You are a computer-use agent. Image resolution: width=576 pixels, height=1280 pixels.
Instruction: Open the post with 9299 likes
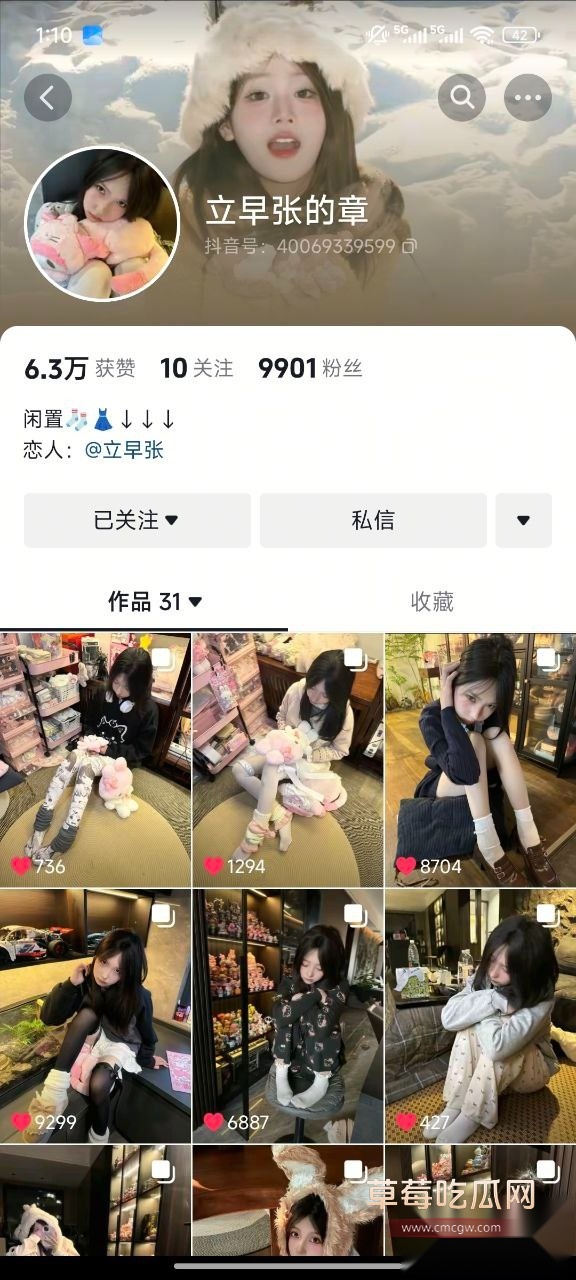tap(95, 1016)
